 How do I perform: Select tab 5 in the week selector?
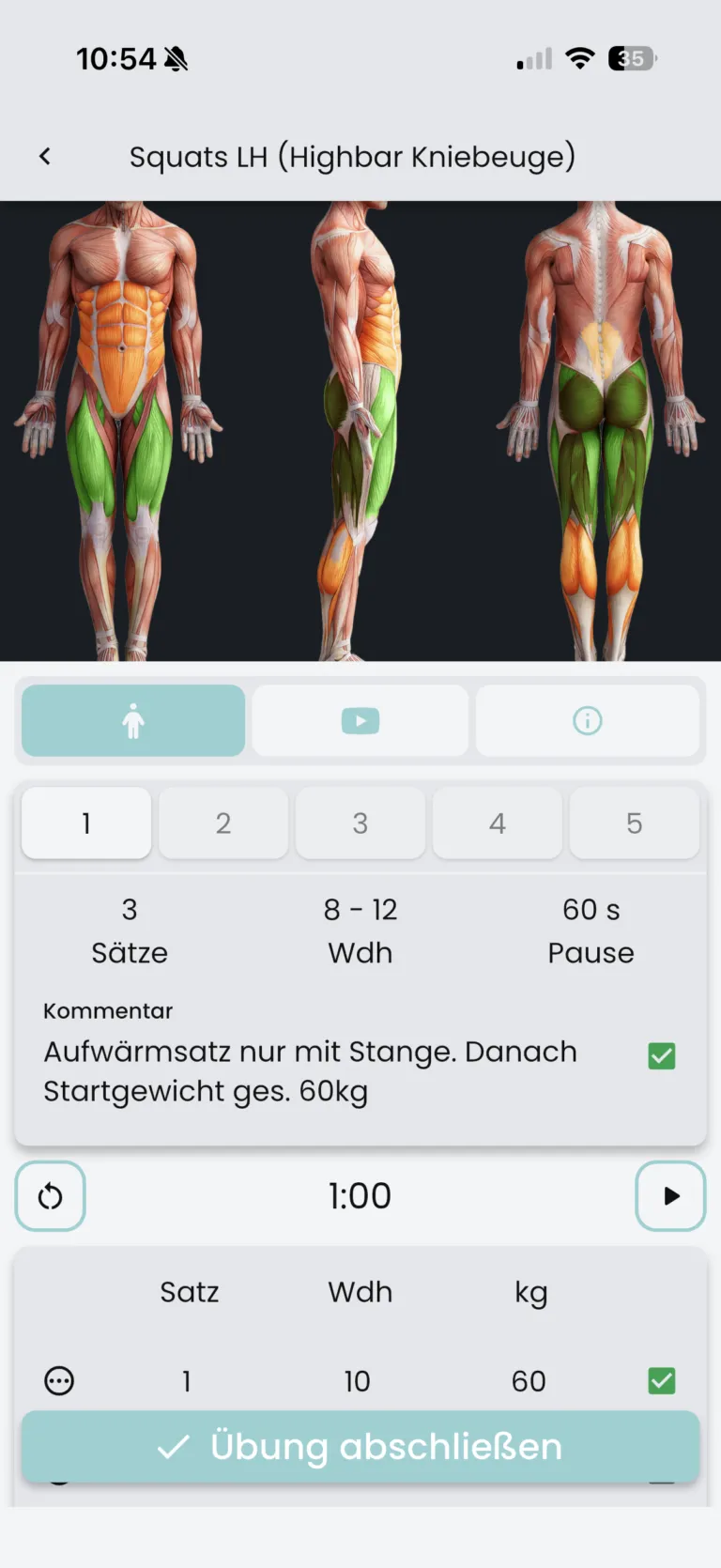point(635,822)
